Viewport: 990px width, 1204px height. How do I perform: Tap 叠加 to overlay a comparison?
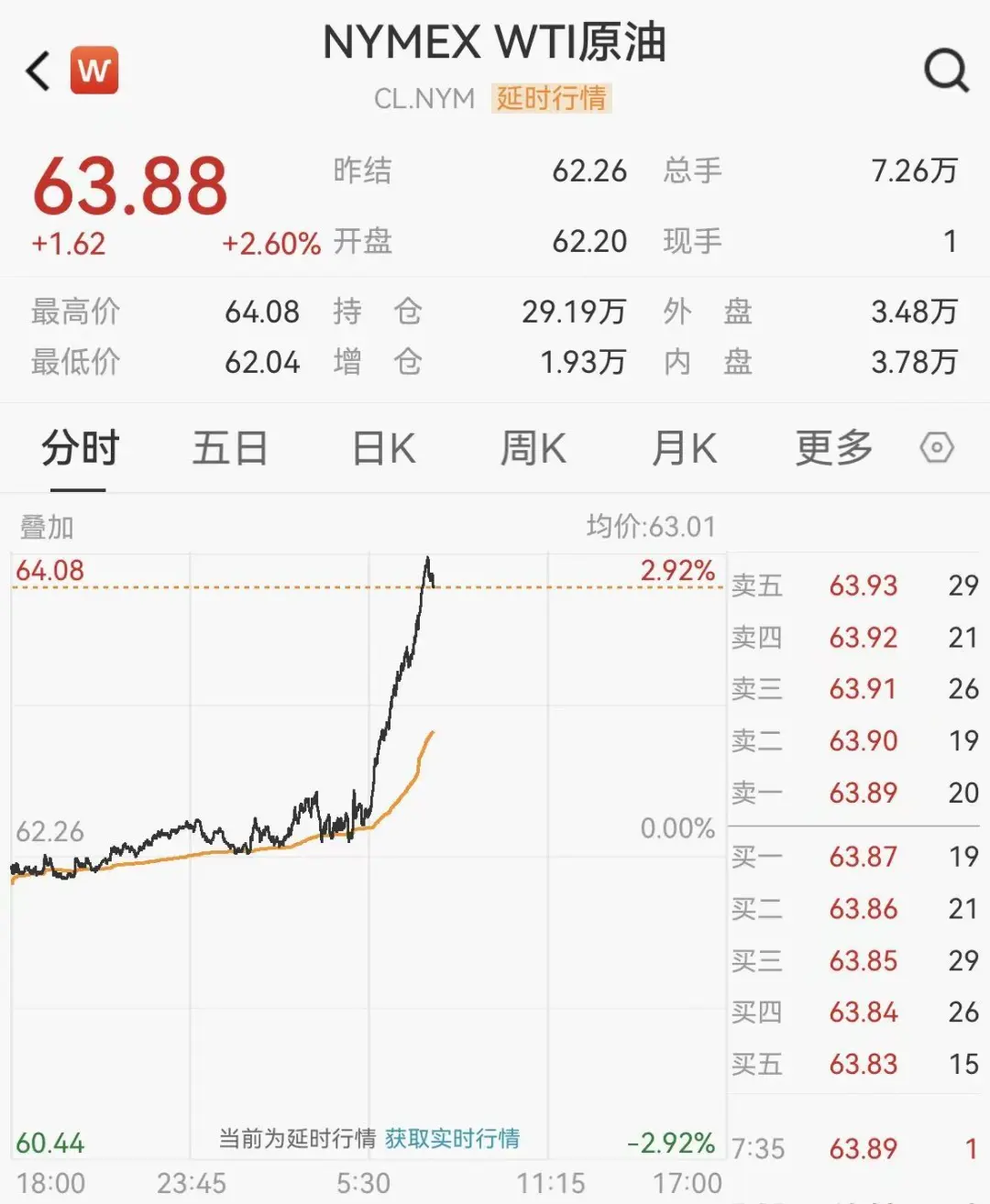click(47, 528)
